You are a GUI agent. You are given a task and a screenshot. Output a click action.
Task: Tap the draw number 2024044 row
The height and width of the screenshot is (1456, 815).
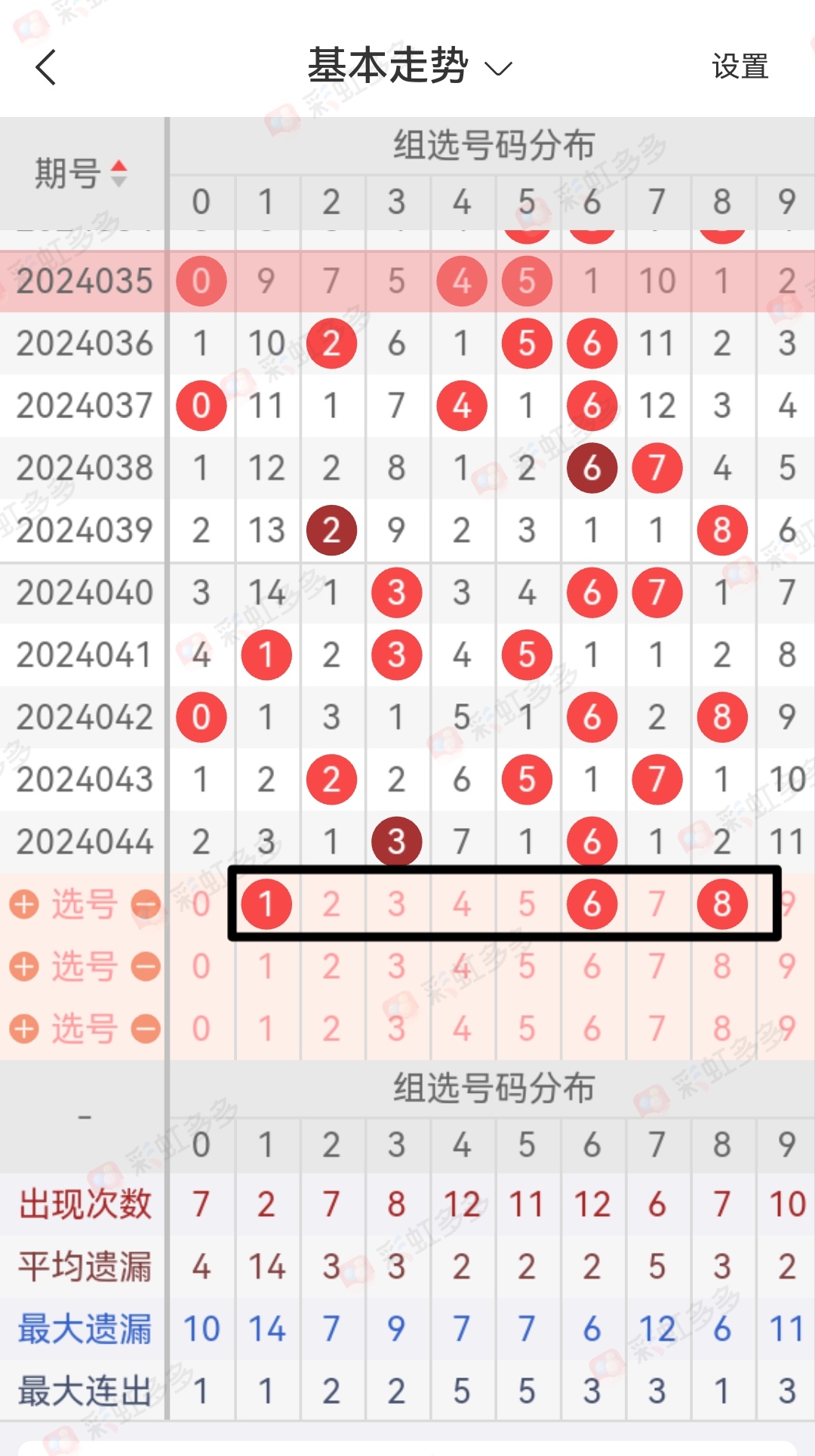coord(83,842)
